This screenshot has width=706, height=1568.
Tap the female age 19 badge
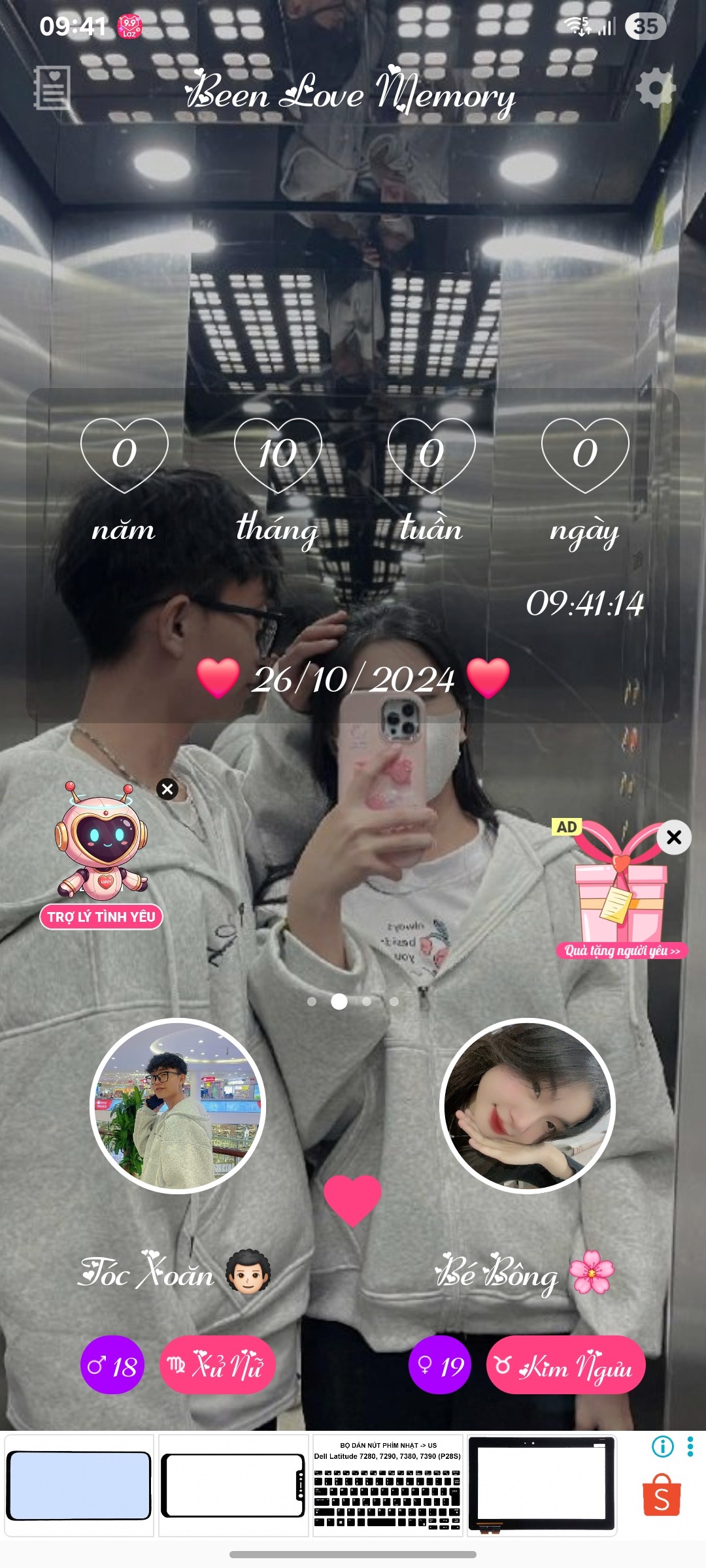click(440, 1365)
